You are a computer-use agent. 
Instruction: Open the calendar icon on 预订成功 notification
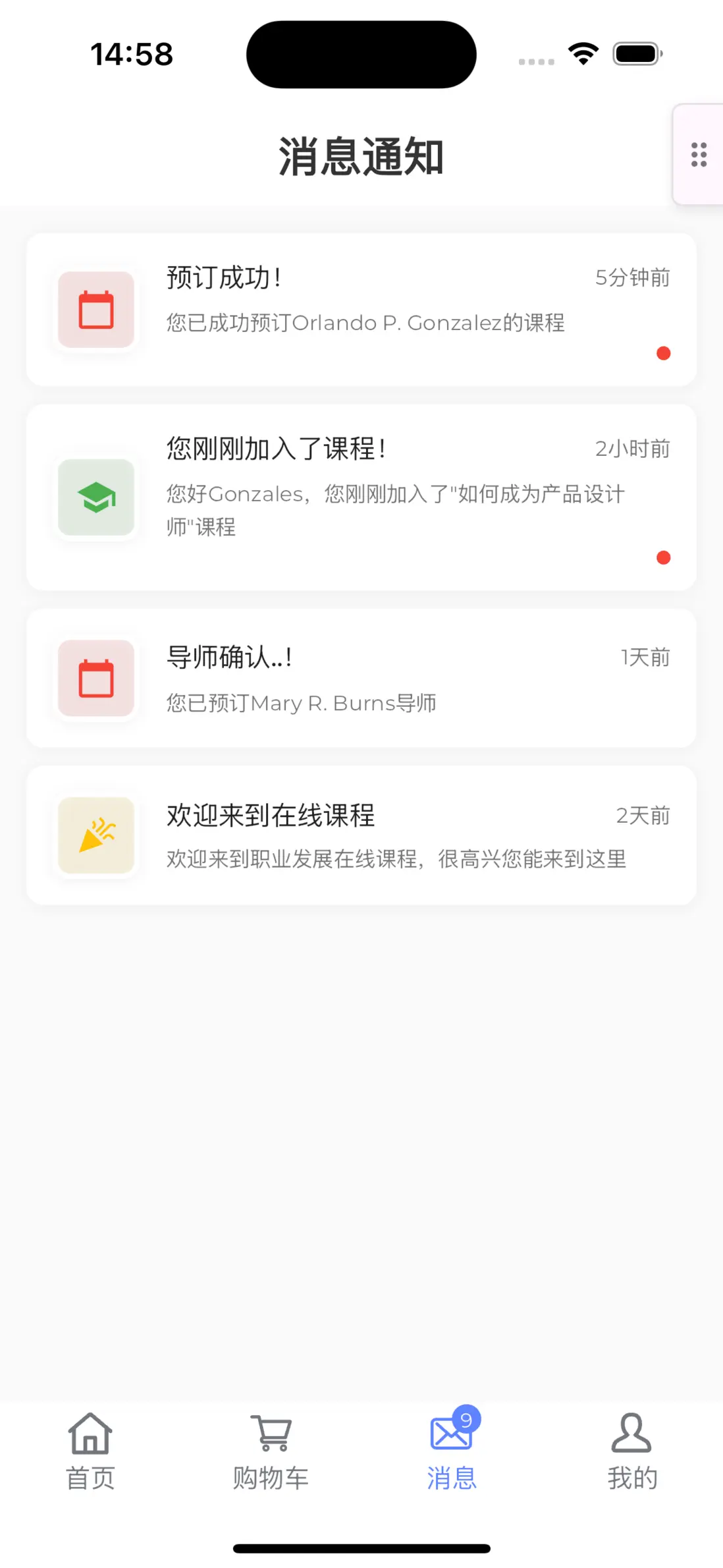pos(96,310)
